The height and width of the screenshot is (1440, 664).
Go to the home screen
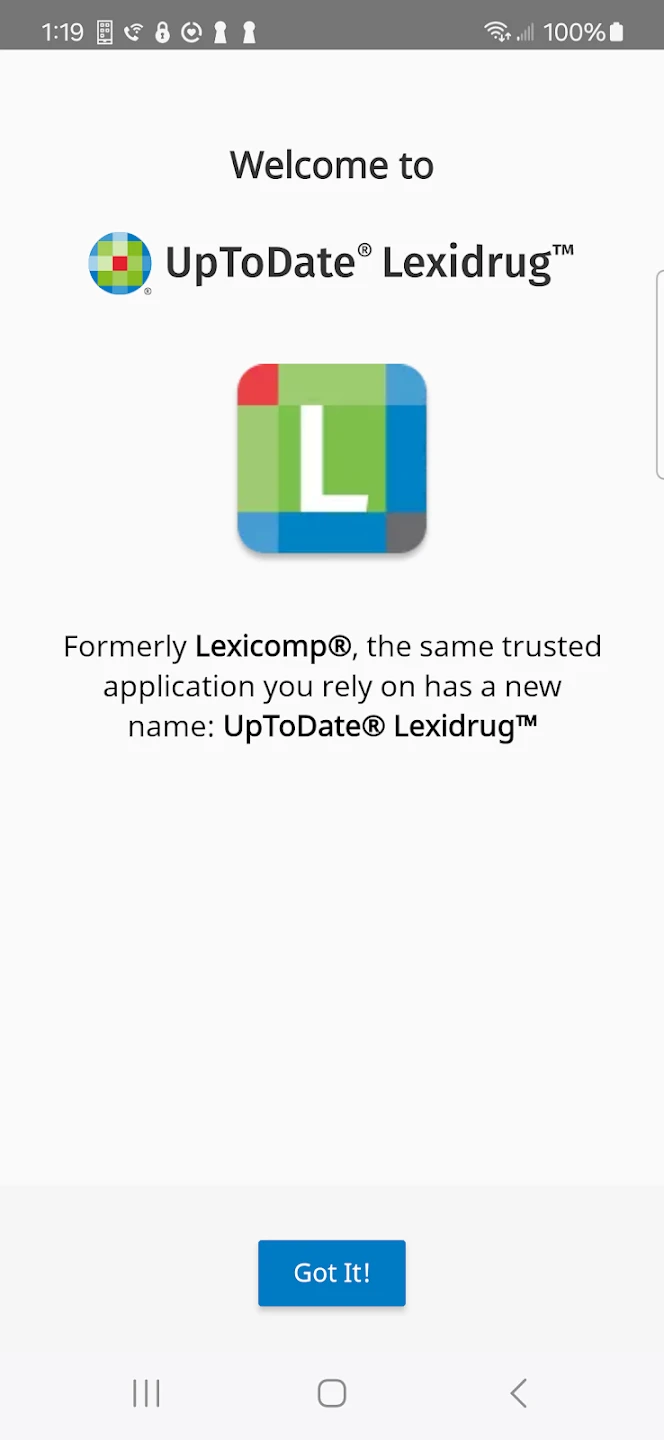pyautogui.click(x=332, y=1393)
